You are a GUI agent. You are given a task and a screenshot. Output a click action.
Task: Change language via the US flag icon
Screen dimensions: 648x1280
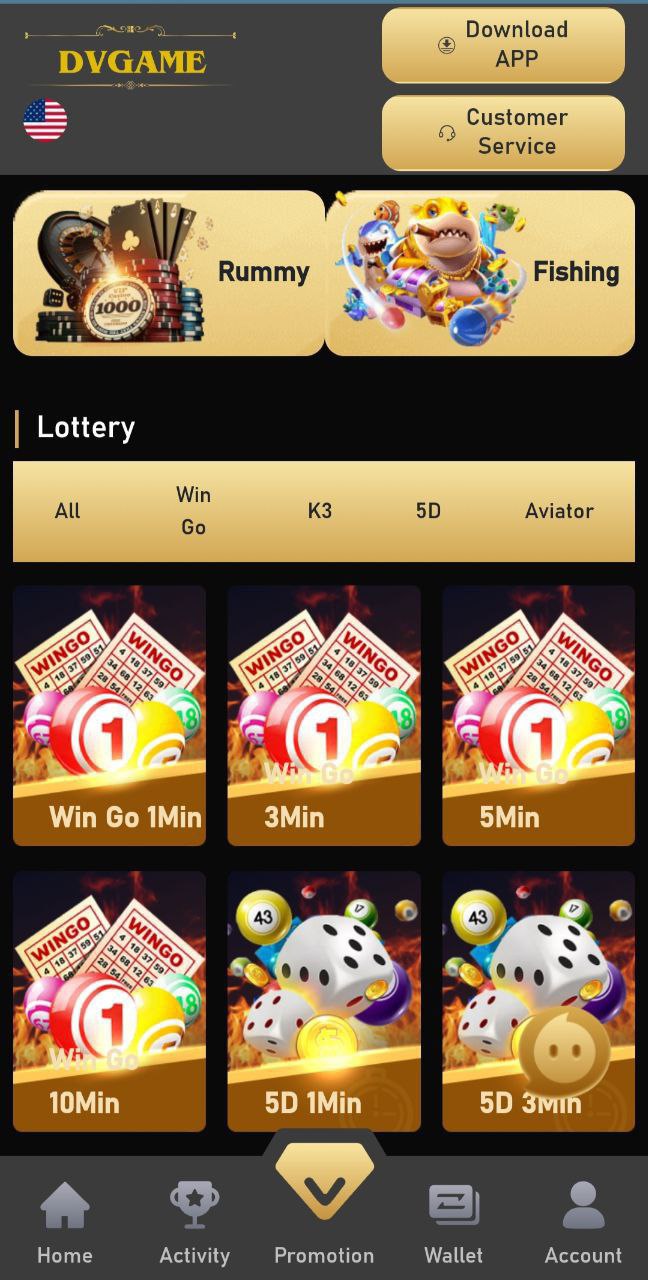pos(45,120)
